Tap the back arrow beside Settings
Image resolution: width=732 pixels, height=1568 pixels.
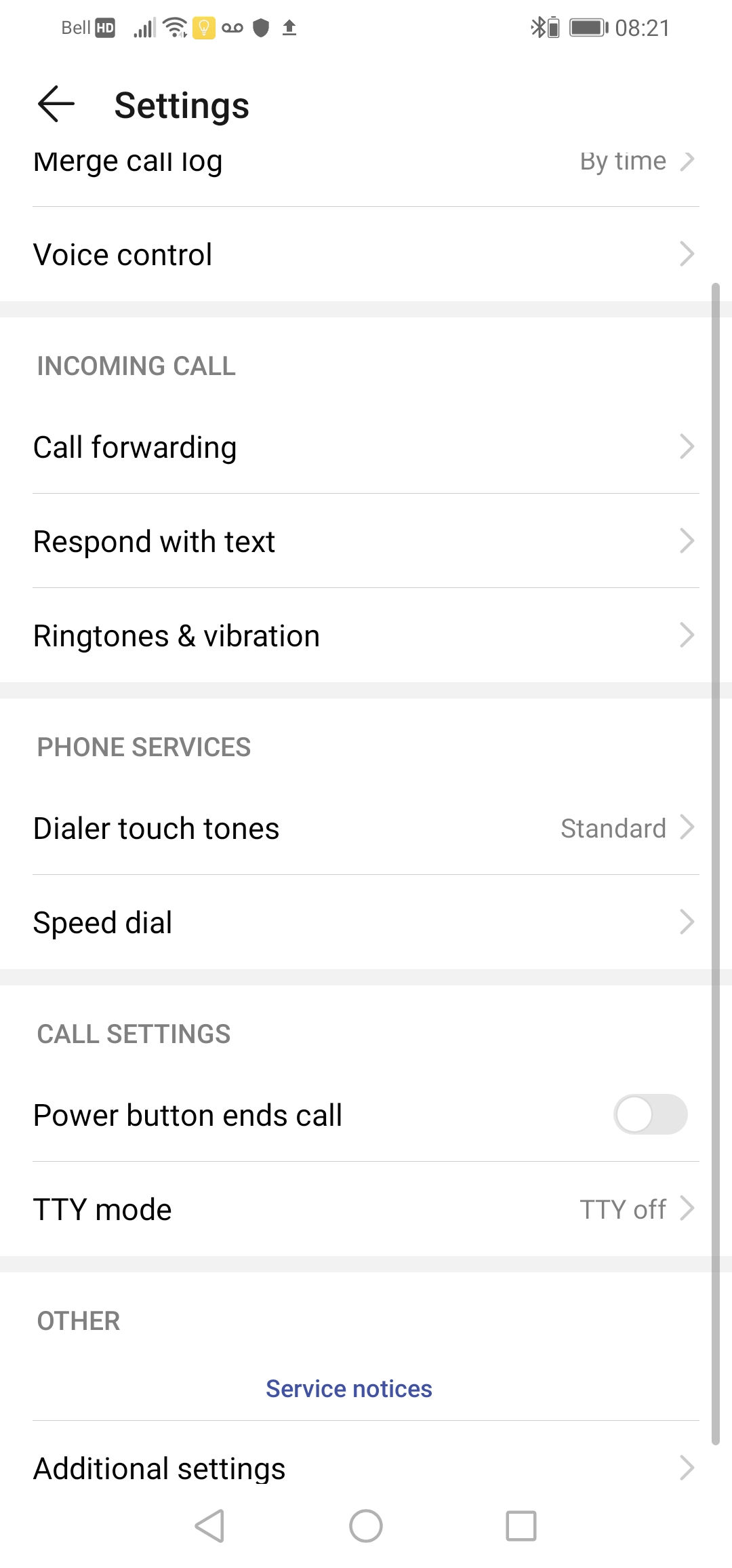pyautogui.click(x=54, y=104)
